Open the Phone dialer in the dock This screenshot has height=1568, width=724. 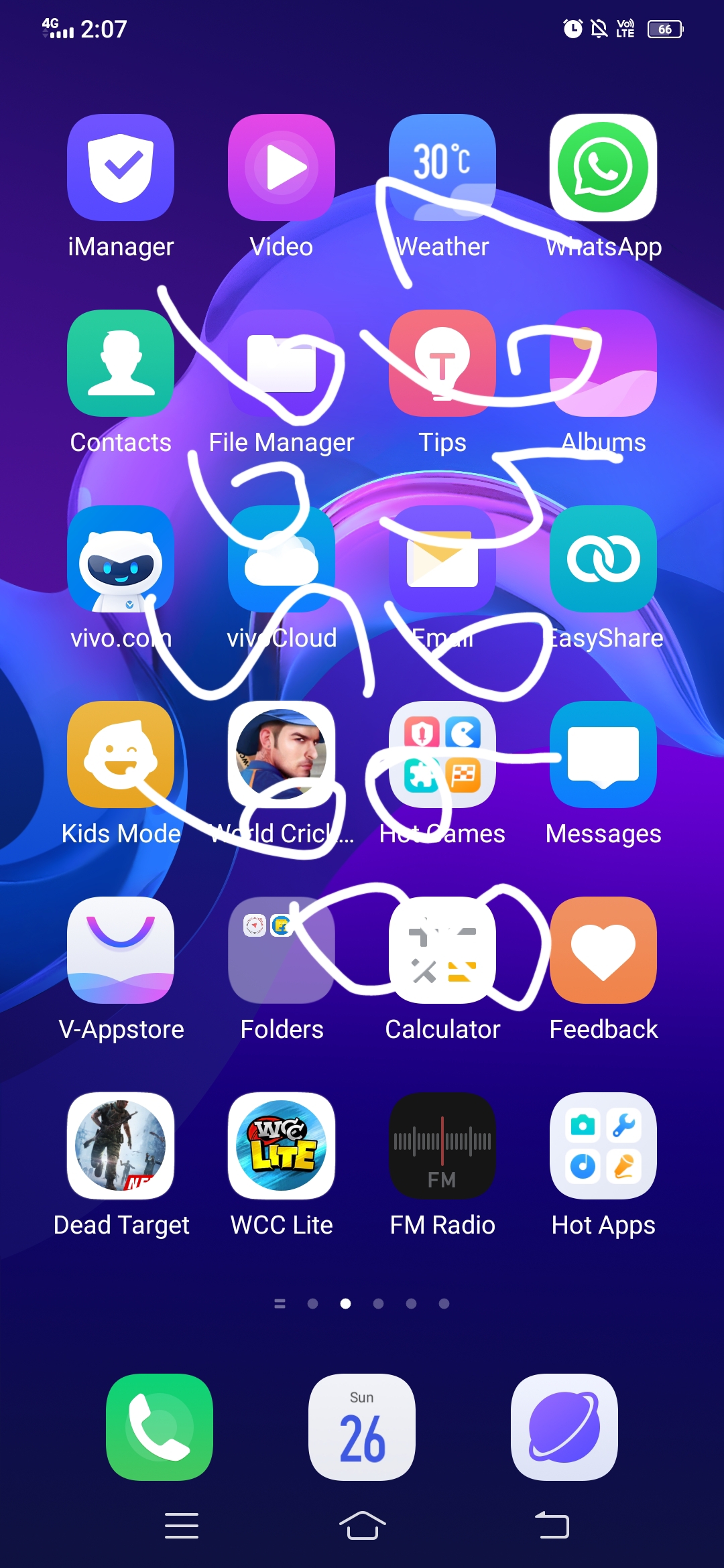(160, 1427)
